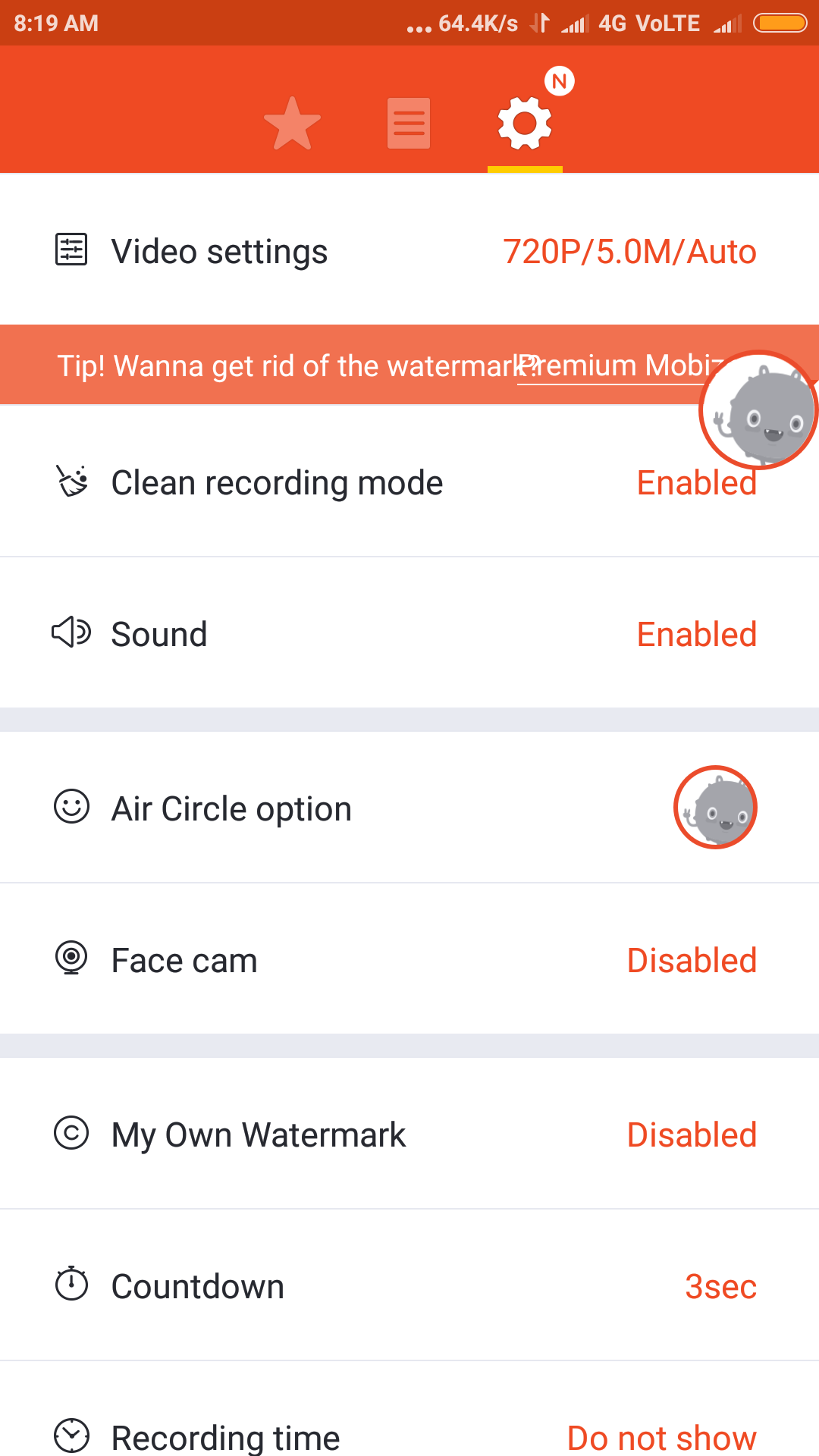Switch to the list tab
This screenshot has height=1456, width=819.
pyautogui.click(x=409, y=124)
